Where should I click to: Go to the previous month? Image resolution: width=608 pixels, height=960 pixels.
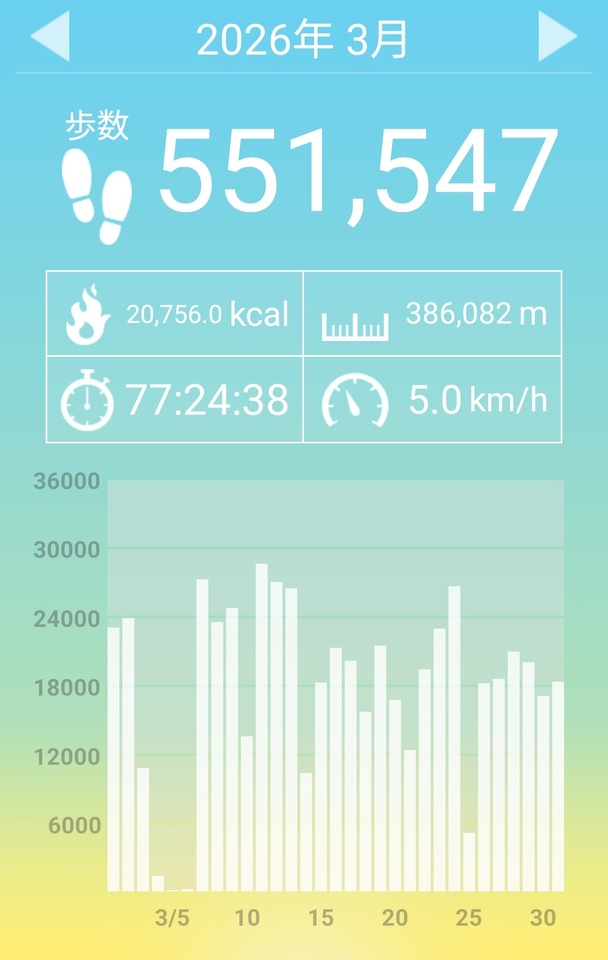click(x=50, y=37)
